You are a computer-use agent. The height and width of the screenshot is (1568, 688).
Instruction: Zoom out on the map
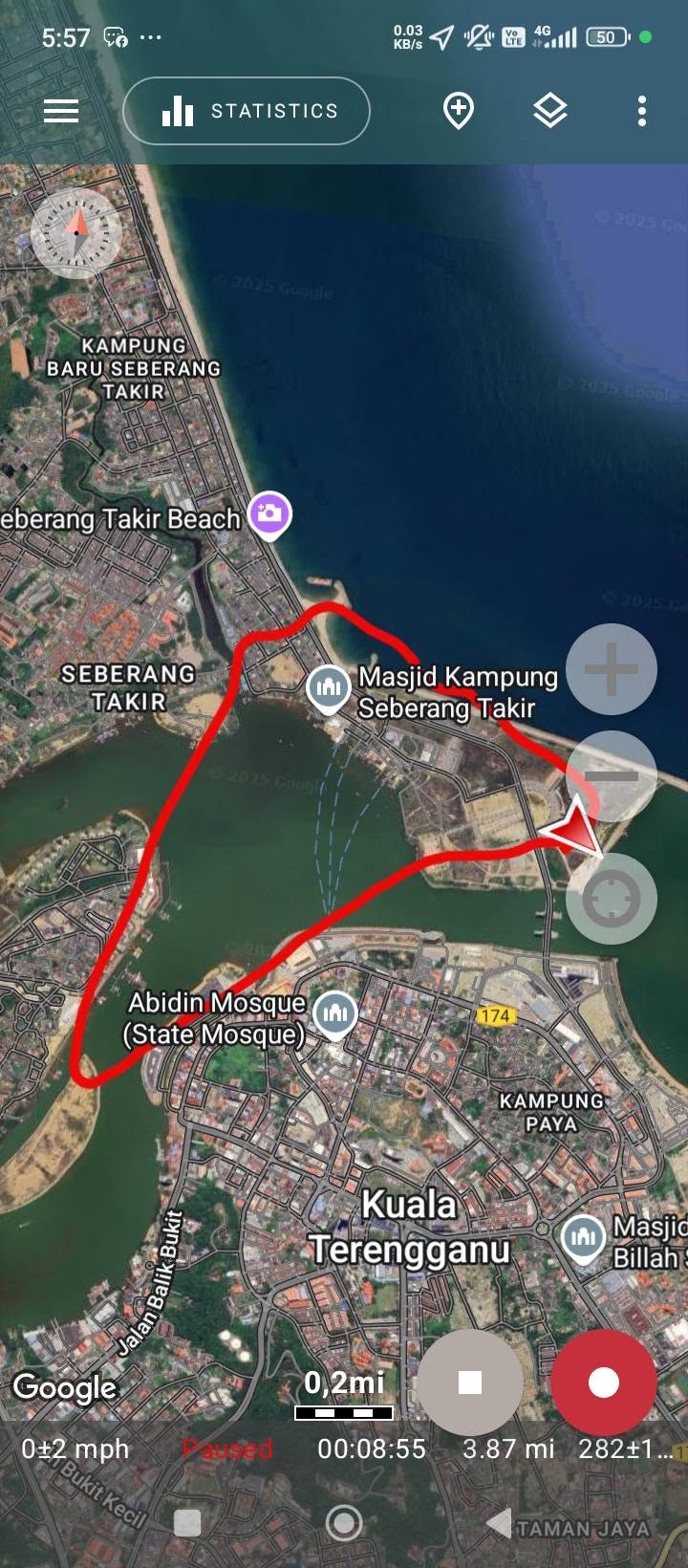coord(612,775)
